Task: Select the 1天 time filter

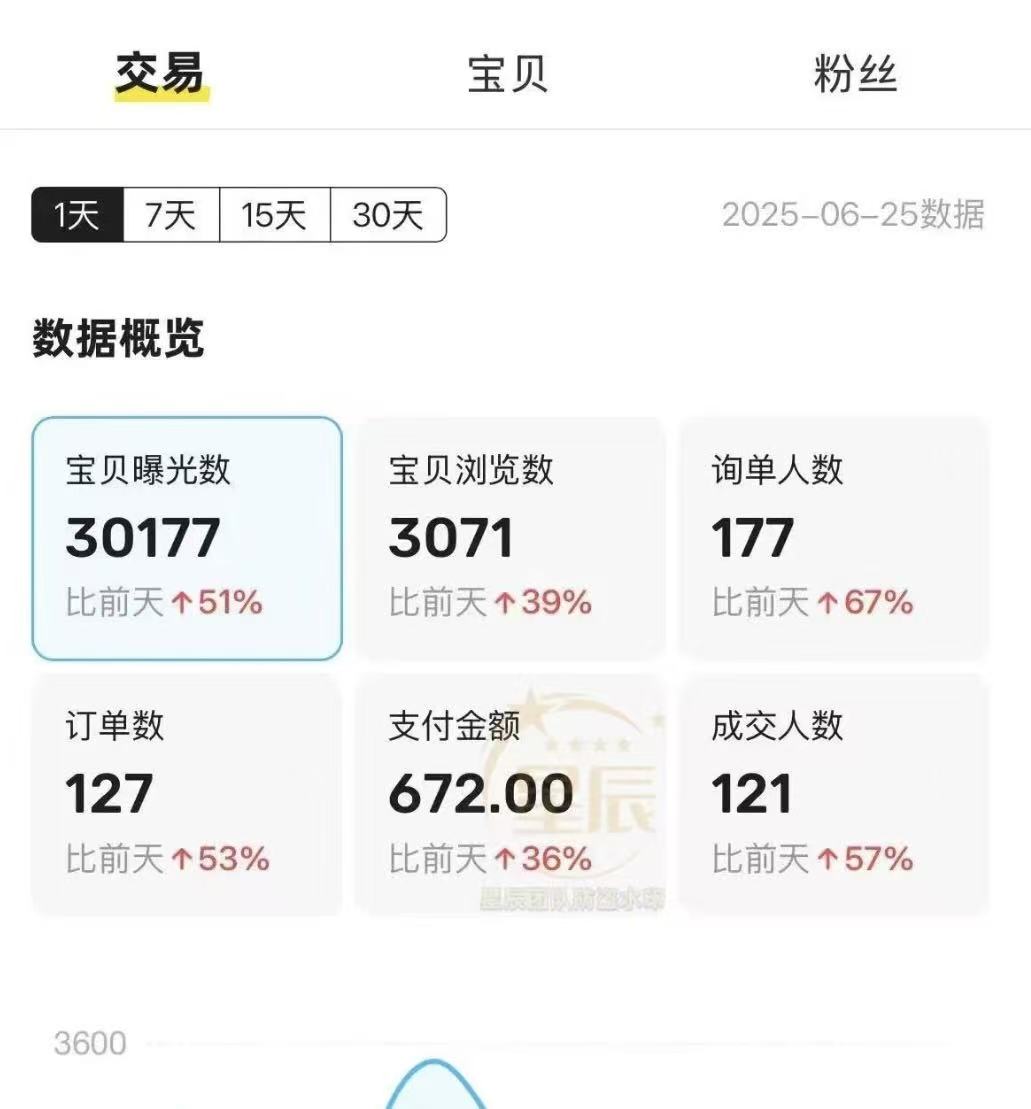Action: click(x=73, y=213)
